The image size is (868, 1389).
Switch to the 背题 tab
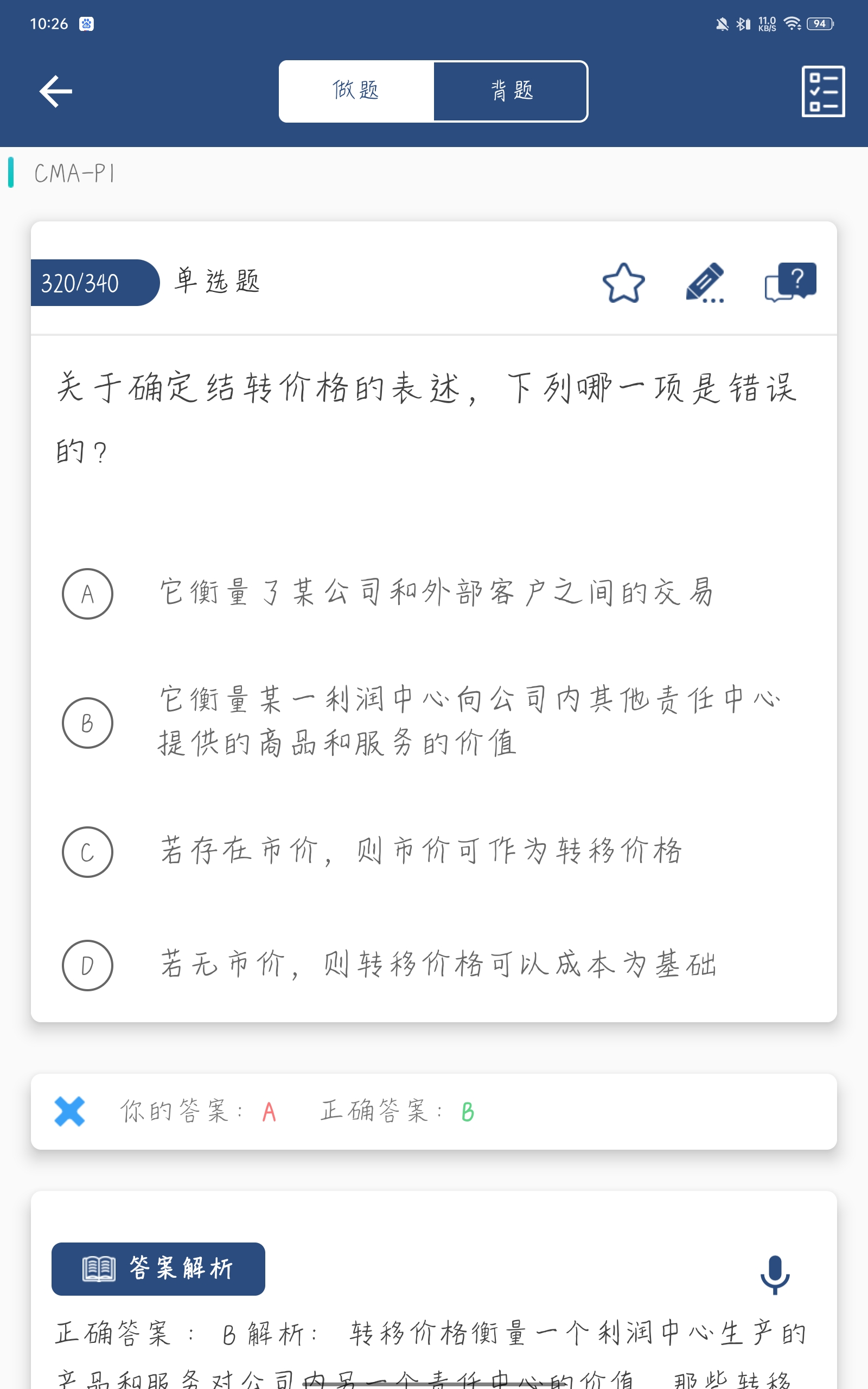click(510, 91)
